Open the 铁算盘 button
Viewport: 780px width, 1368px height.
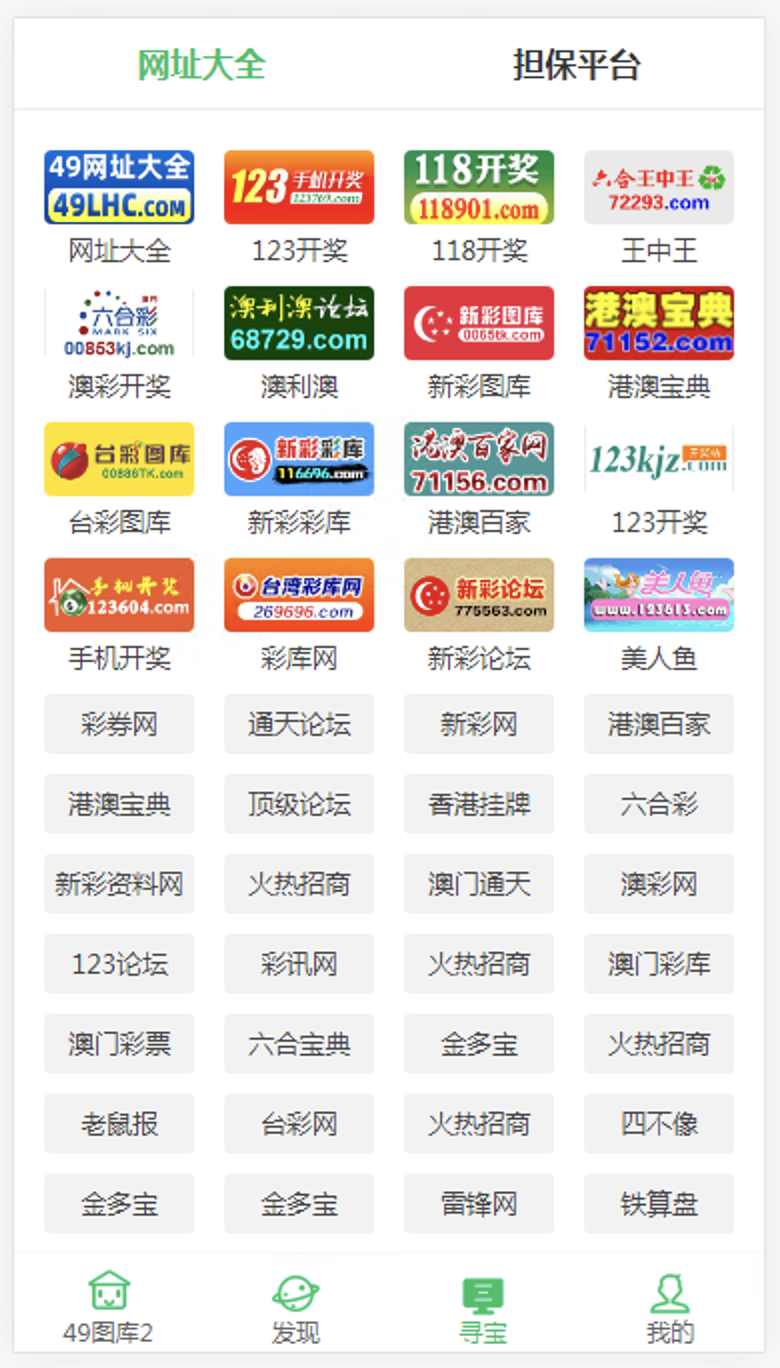pyautogui.click(x=659, y=1204)
